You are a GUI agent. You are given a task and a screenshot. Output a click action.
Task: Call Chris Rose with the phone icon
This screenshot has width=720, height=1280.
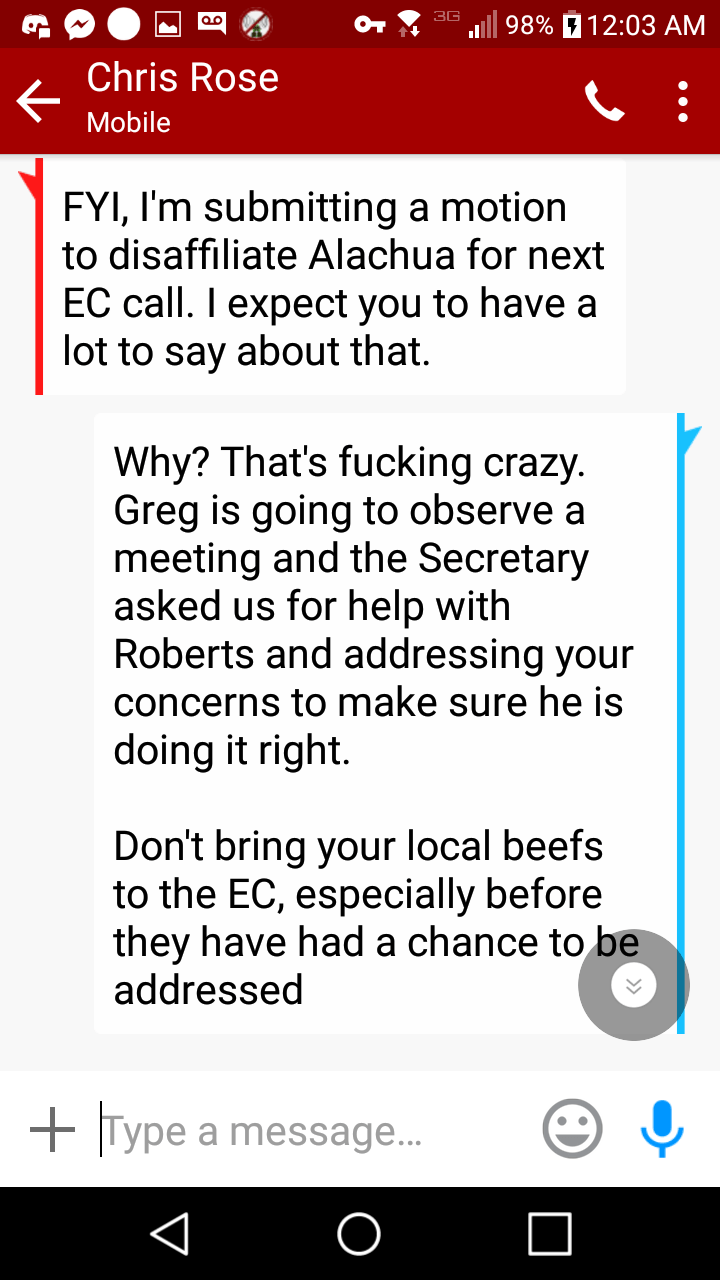604,101
